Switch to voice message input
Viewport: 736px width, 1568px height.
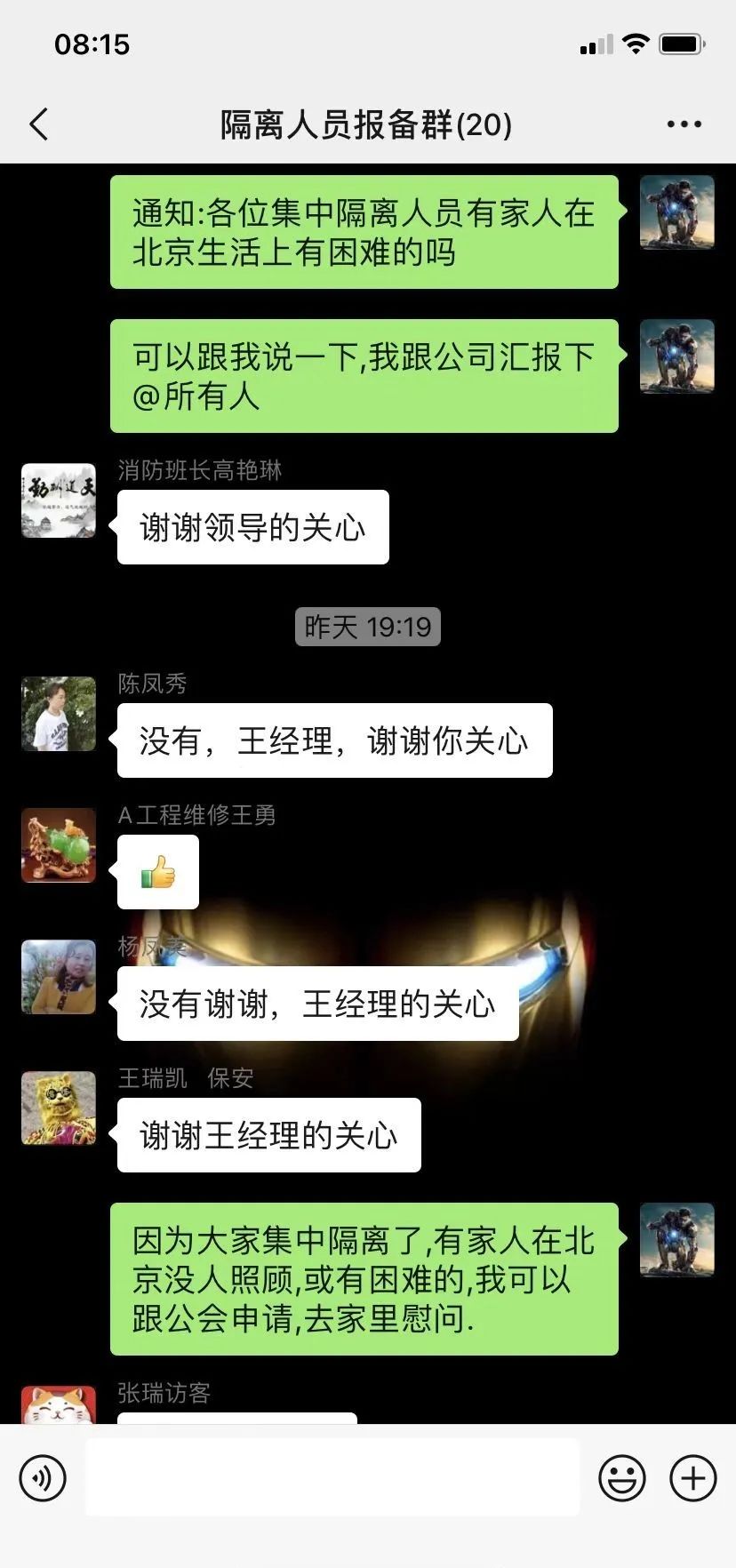[x=43, y=1478]
